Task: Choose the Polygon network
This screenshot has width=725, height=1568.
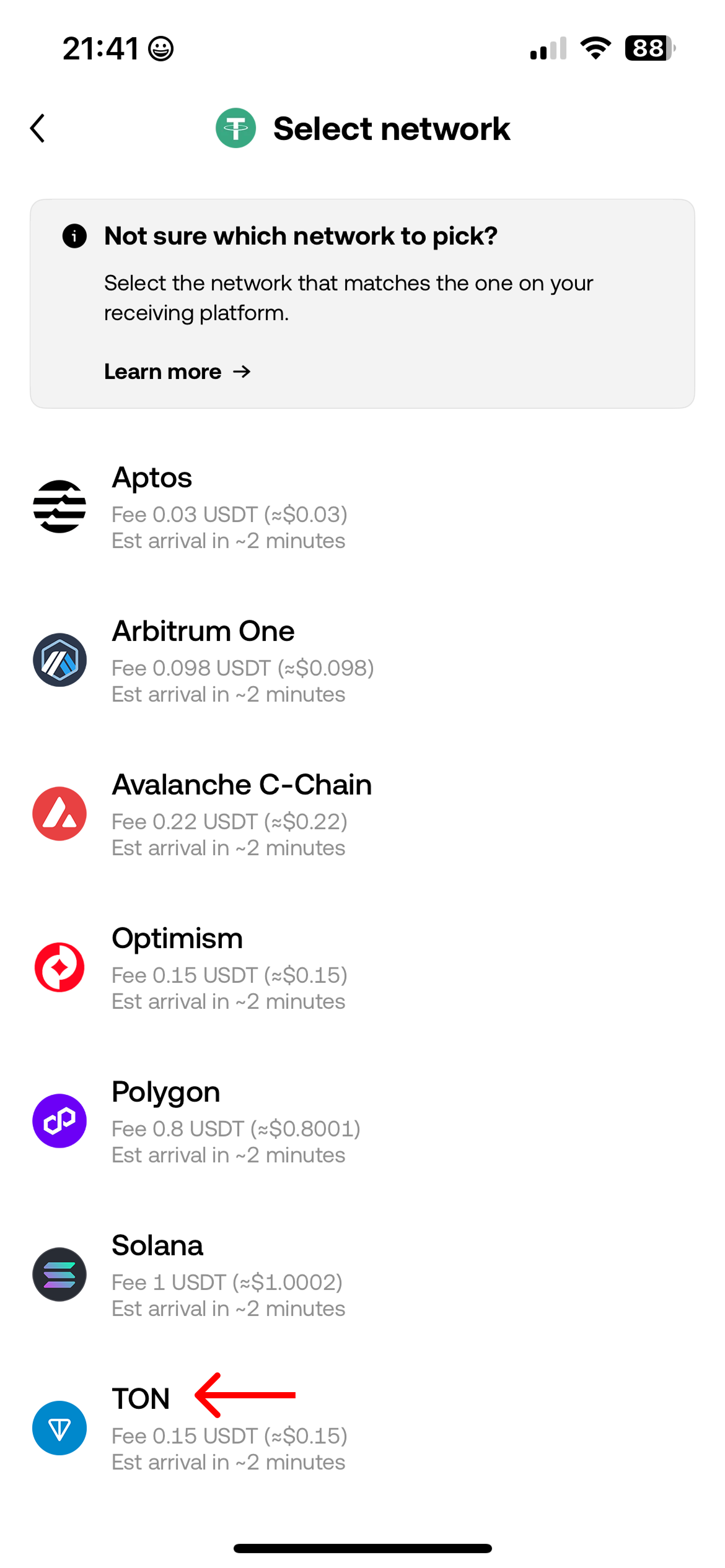Action: tap(235, 1121)
